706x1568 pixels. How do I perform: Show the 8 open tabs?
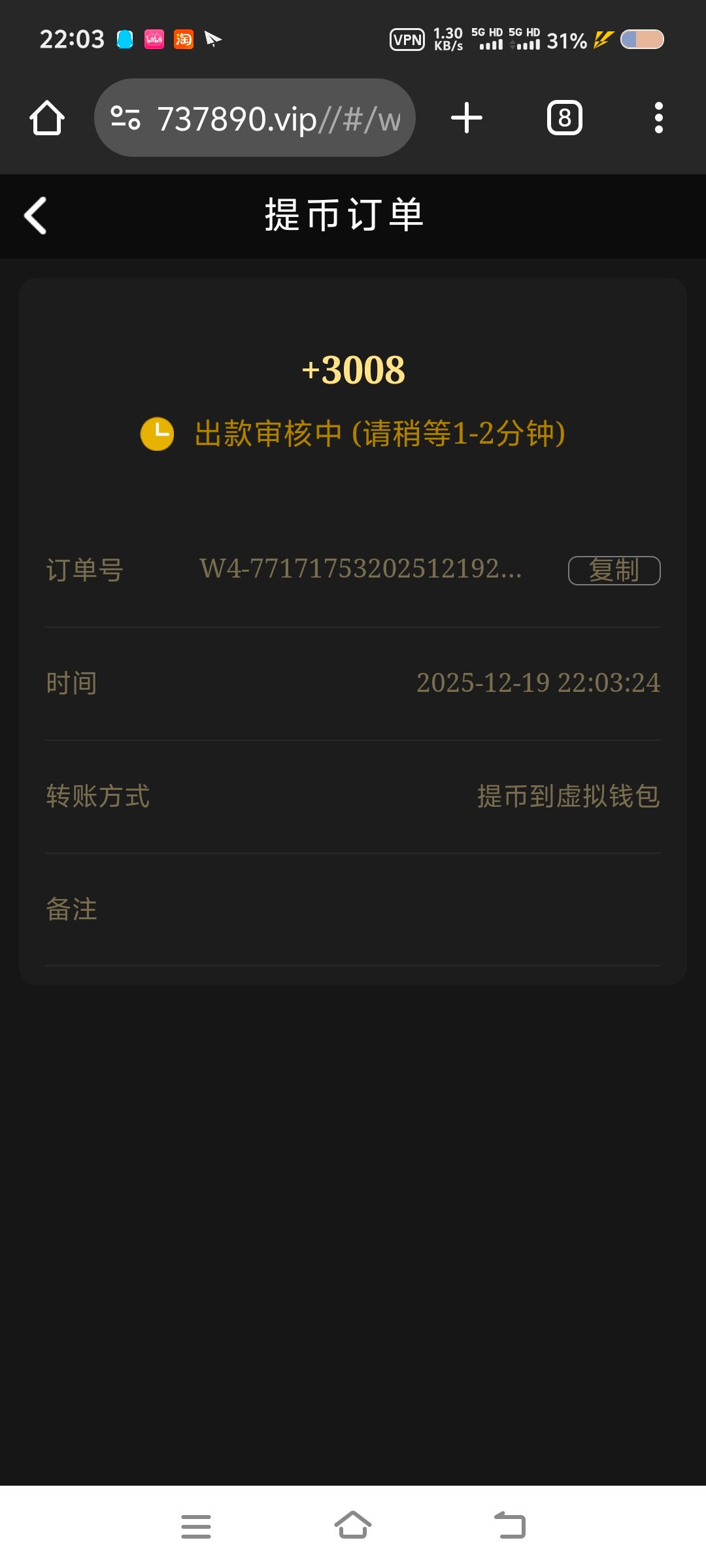[x=564, y=118]
